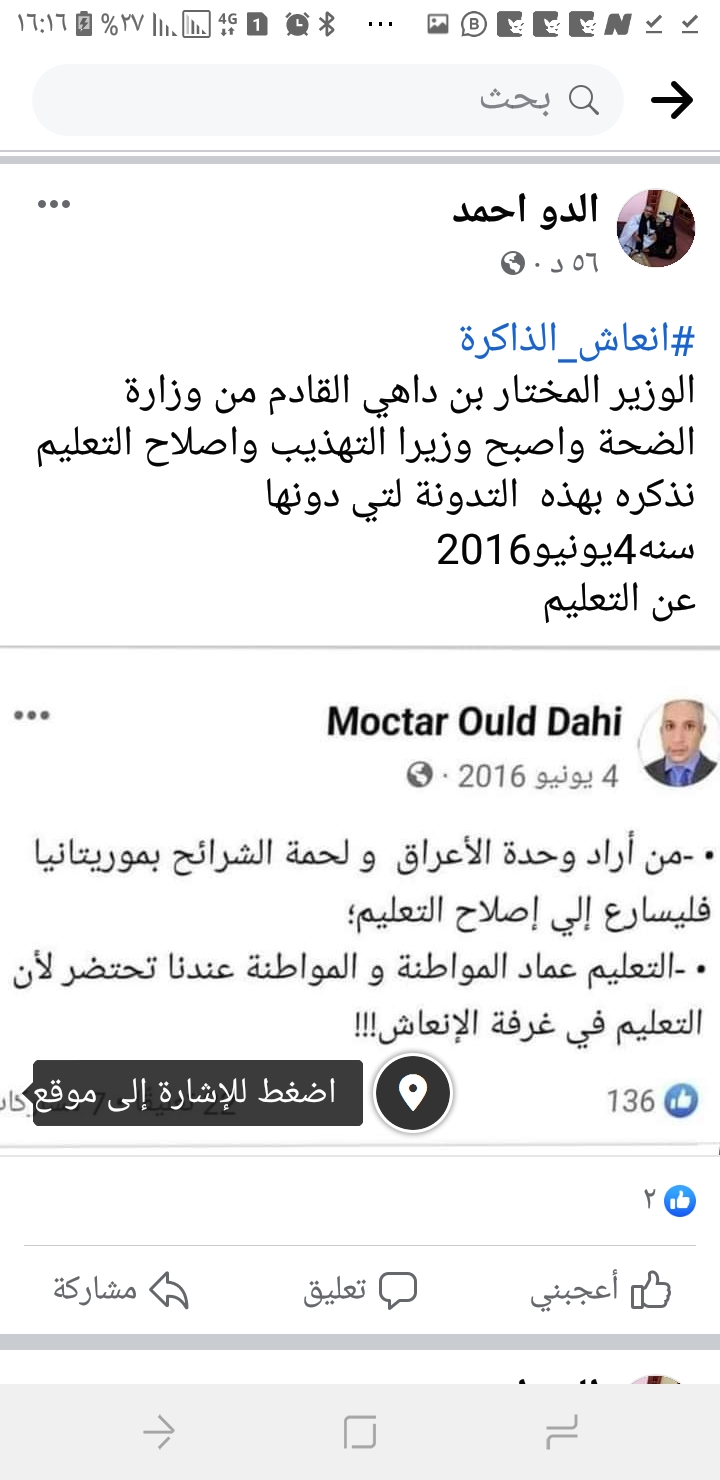The image size is (720, 1480).
Task: Tap the system home button
Action: coord(360,1432)
